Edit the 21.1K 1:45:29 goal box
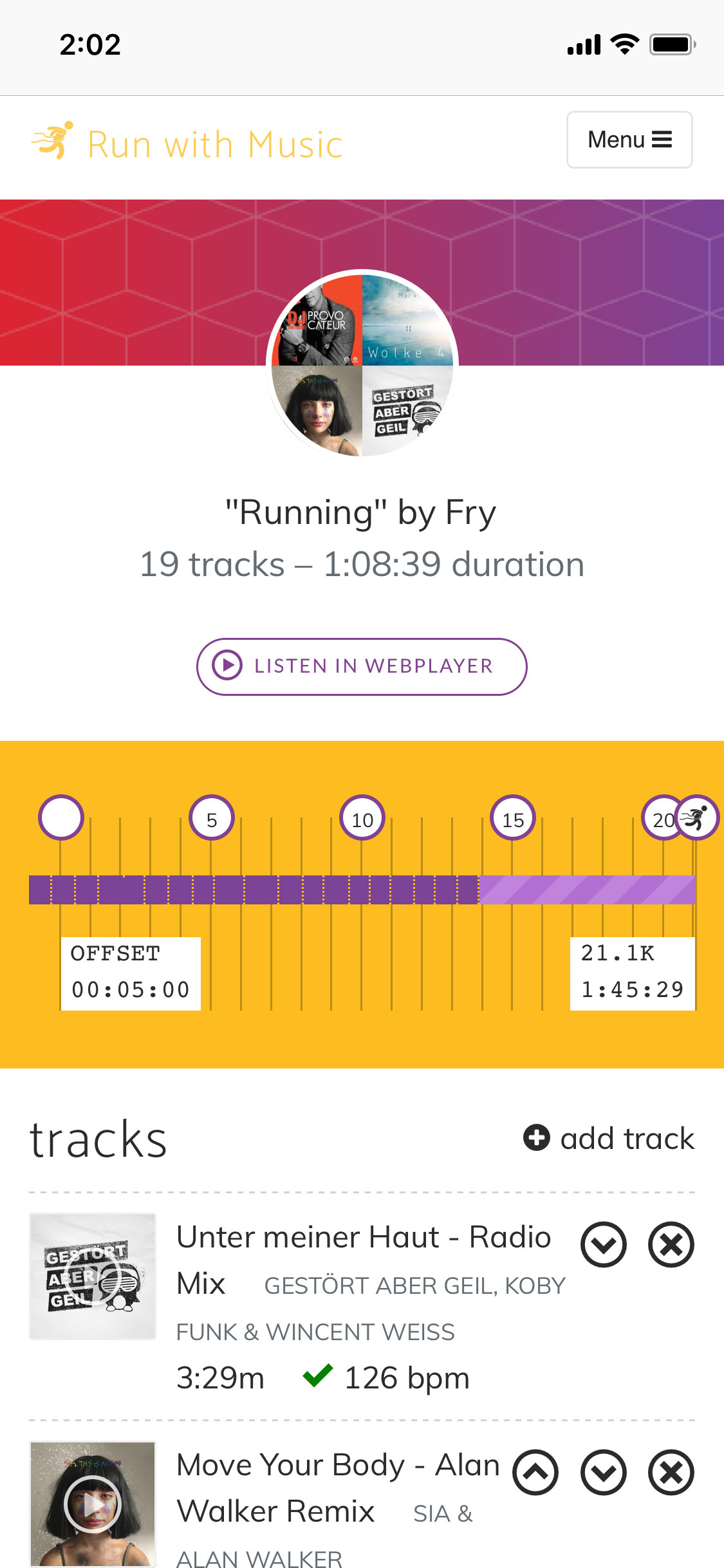This screenshot has width=724, height=1568. point(633,973)
